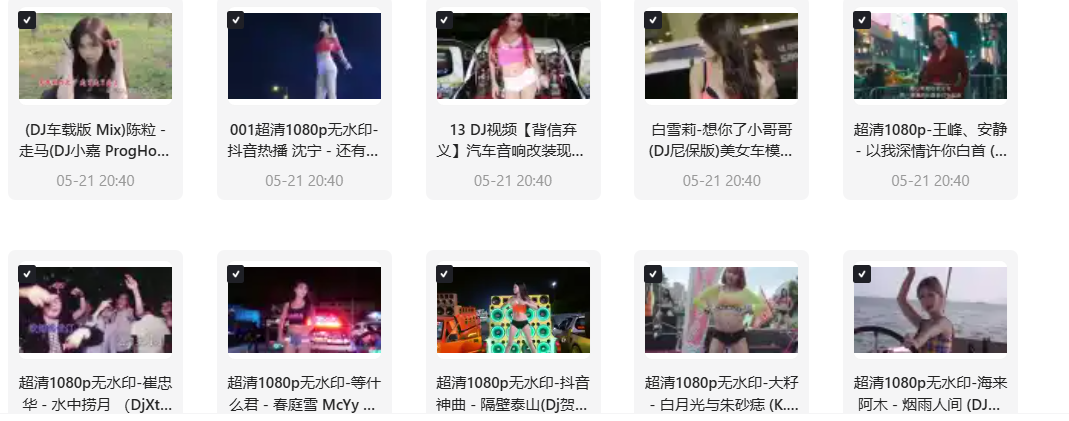Uncheck the 崔忠华 - 水中捞月 checkbox
The height and width of the screenshot is (421, 1069).
[x=27, y=274]
